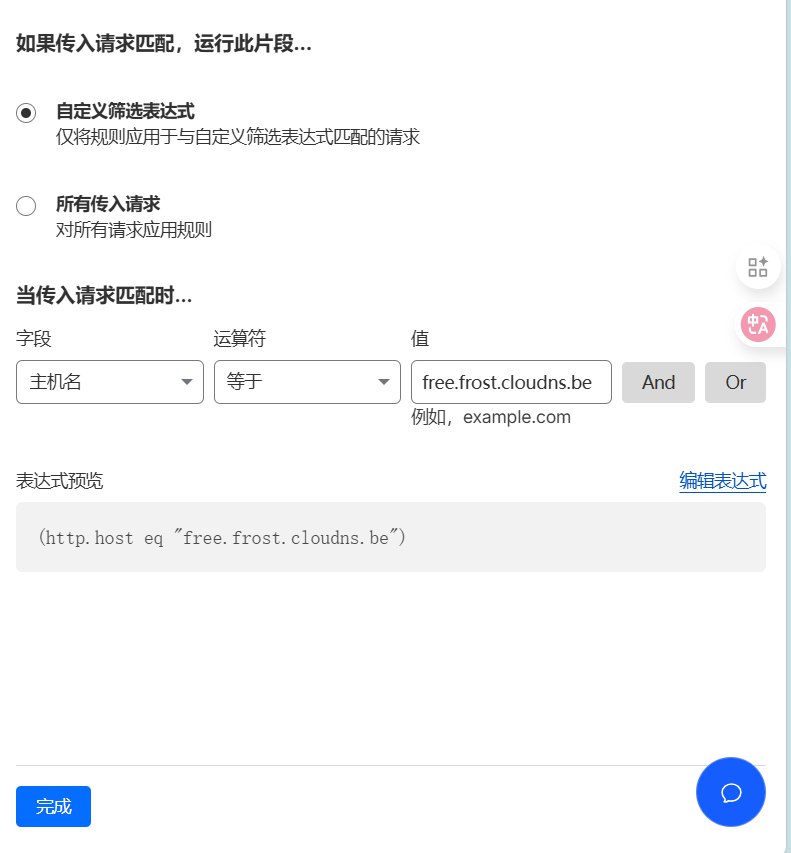Open the floating grid sparkle tool icon
This screenshot has width=791, height=853.
pyautogui.click(x=758, y=267)
